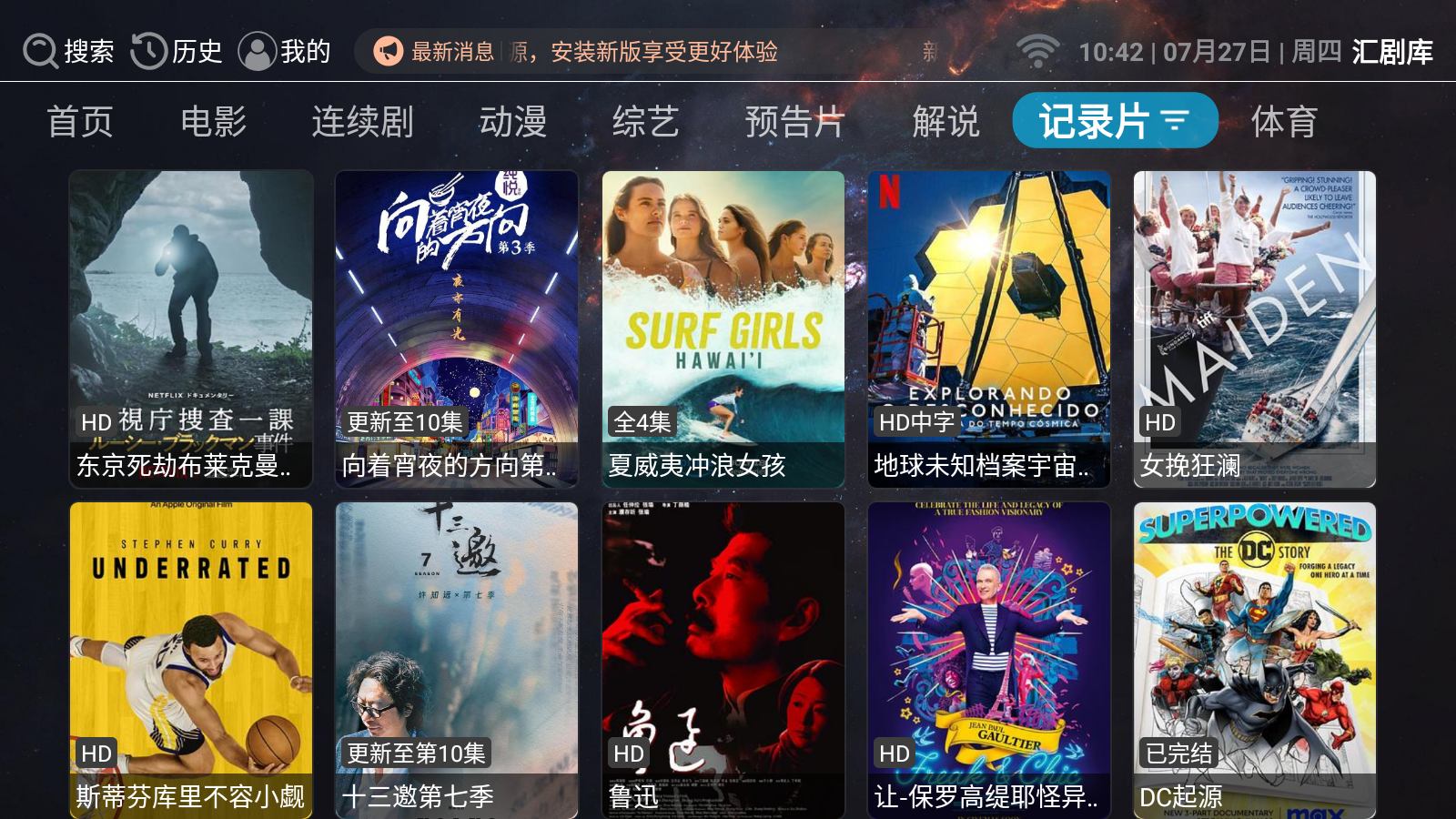
Task: Switch to the 预告片 tab
Action: pyautogui.click(x=794, y=121)
